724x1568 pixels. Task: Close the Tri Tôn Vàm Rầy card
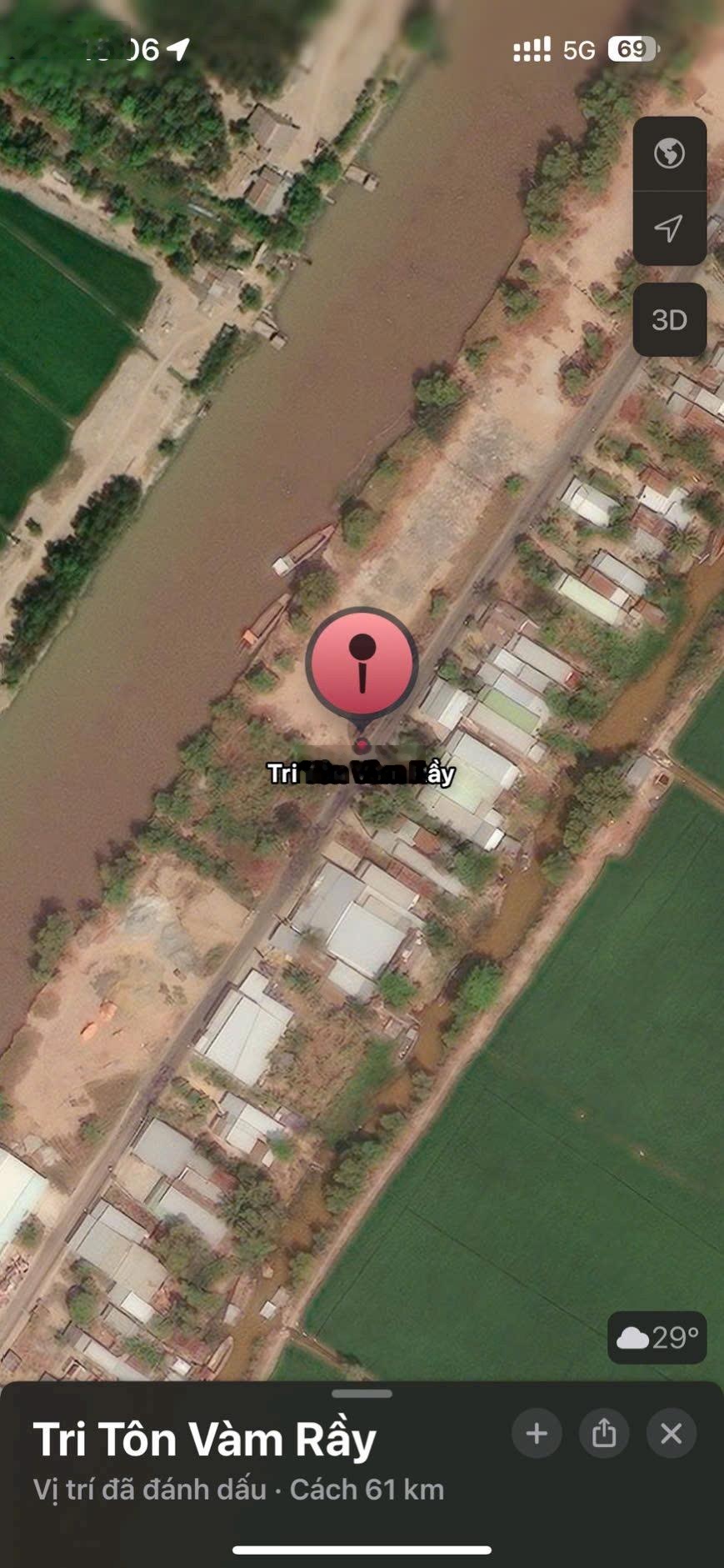pyautogui.click(x=672, y=1434)
